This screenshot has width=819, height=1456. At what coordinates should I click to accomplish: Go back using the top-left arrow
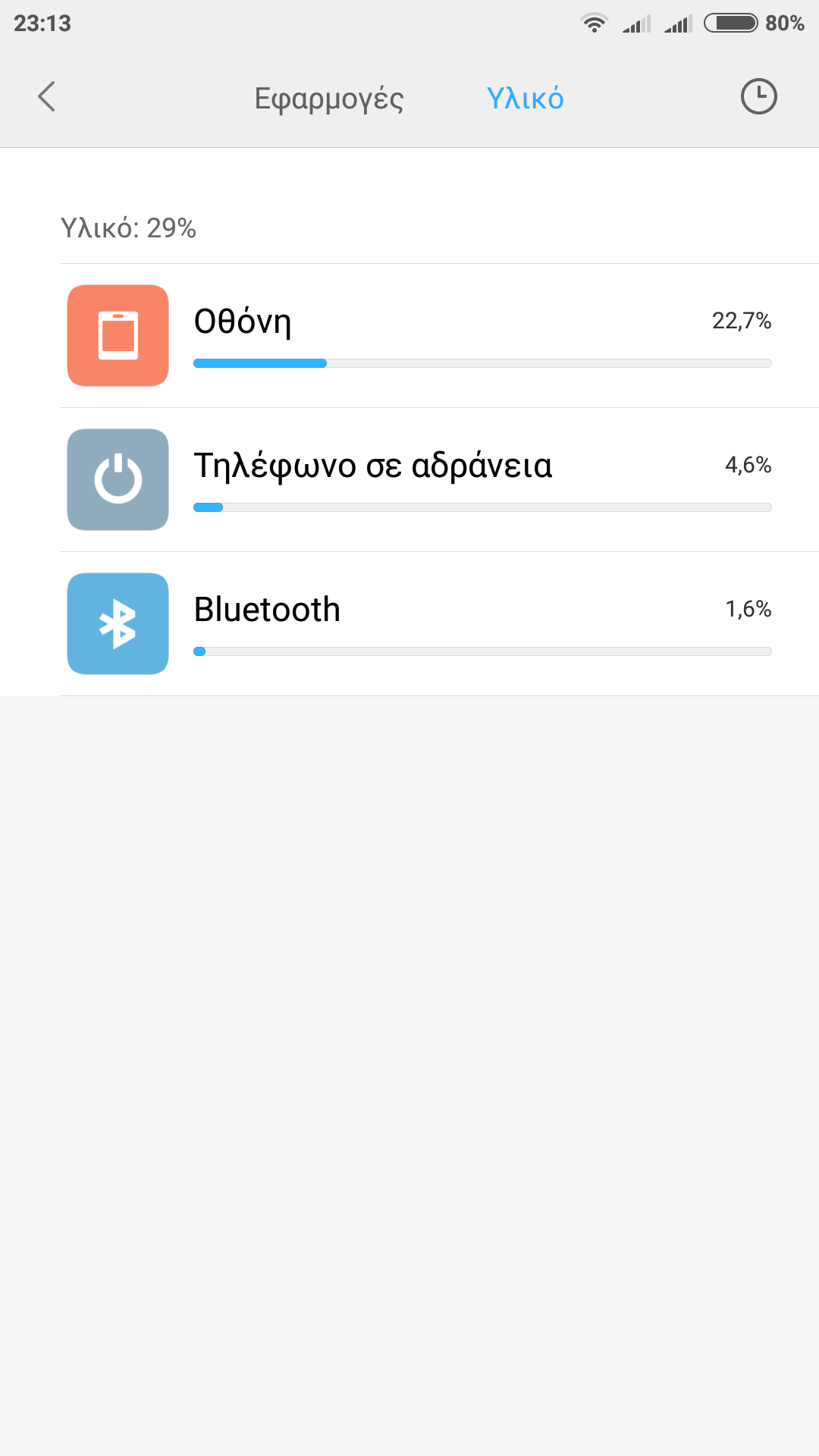[47, 96]
